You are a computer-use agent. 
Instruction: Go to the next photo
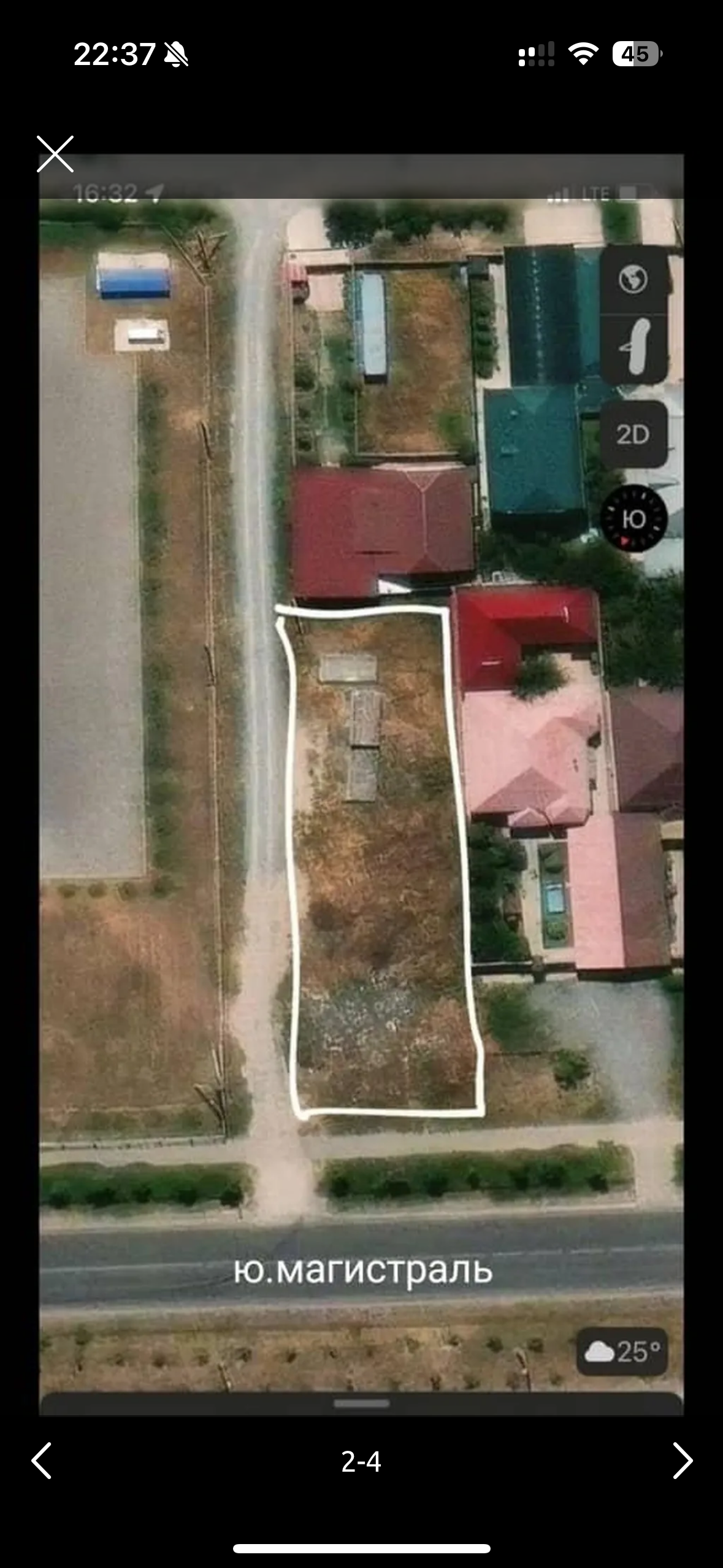click(x=683, y=1461)
